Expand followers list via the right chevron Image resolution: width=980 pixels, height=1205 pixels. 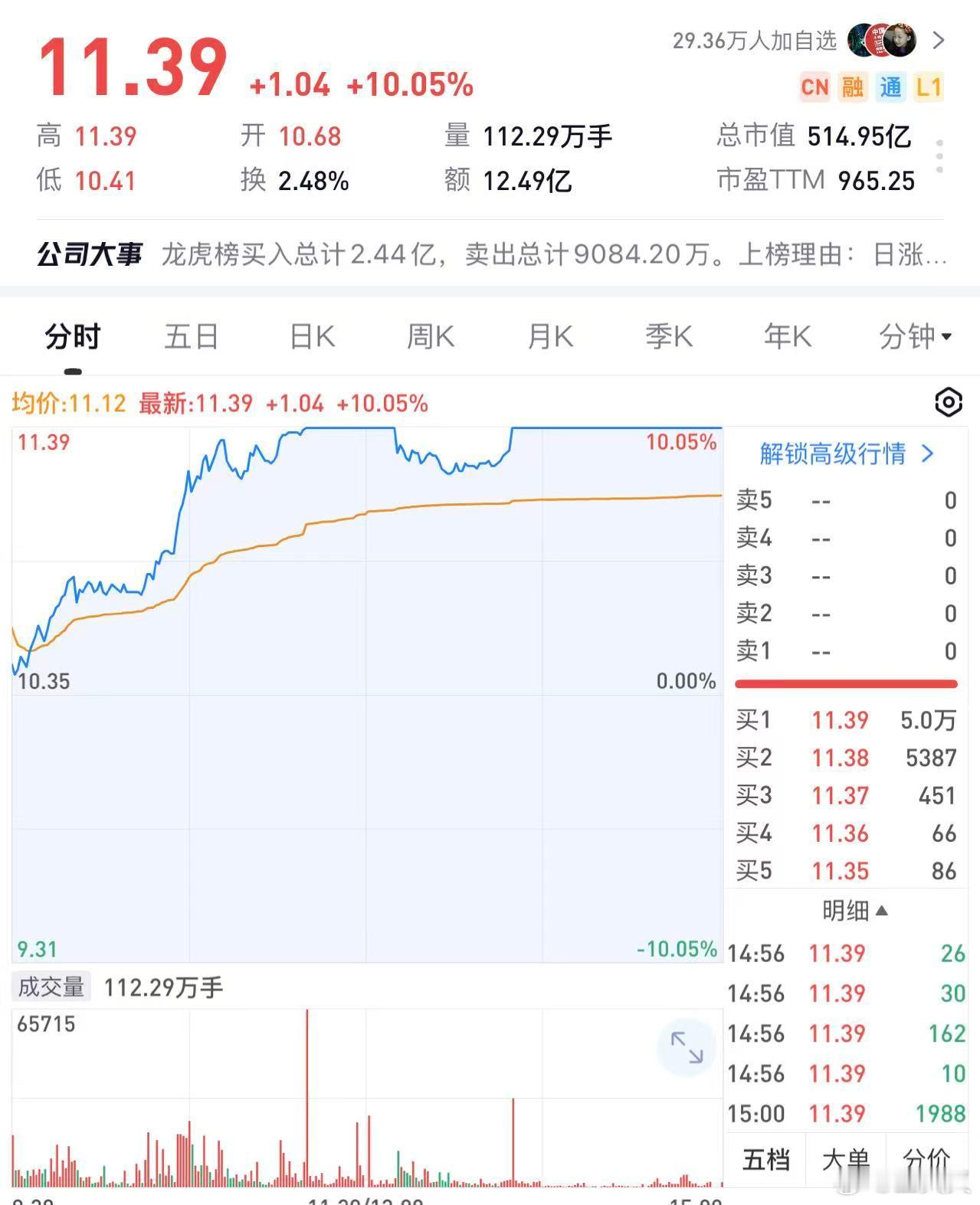coord(937,40)
